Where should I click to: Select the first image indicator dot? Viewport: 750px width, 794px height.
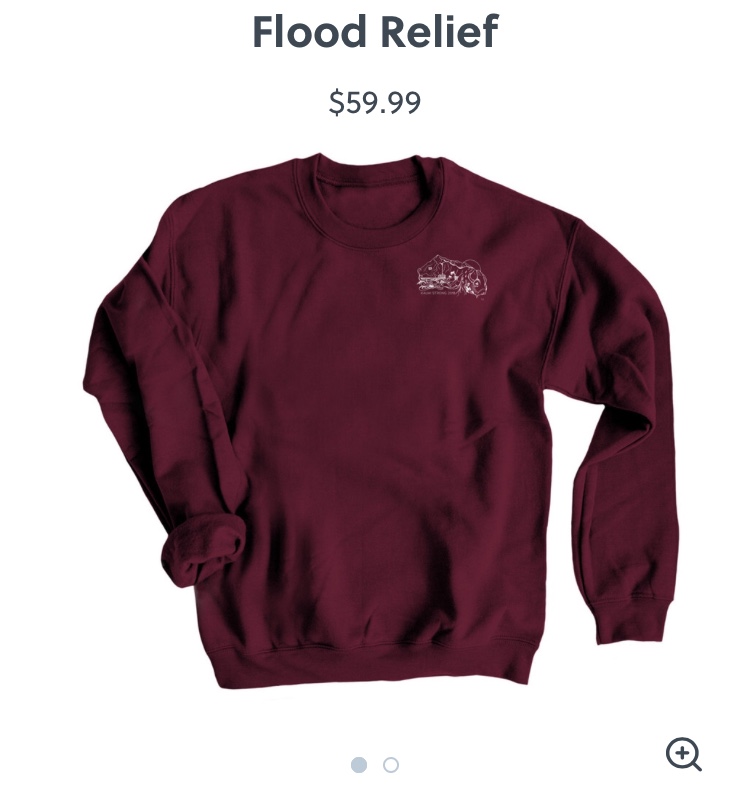coord(359,765)
